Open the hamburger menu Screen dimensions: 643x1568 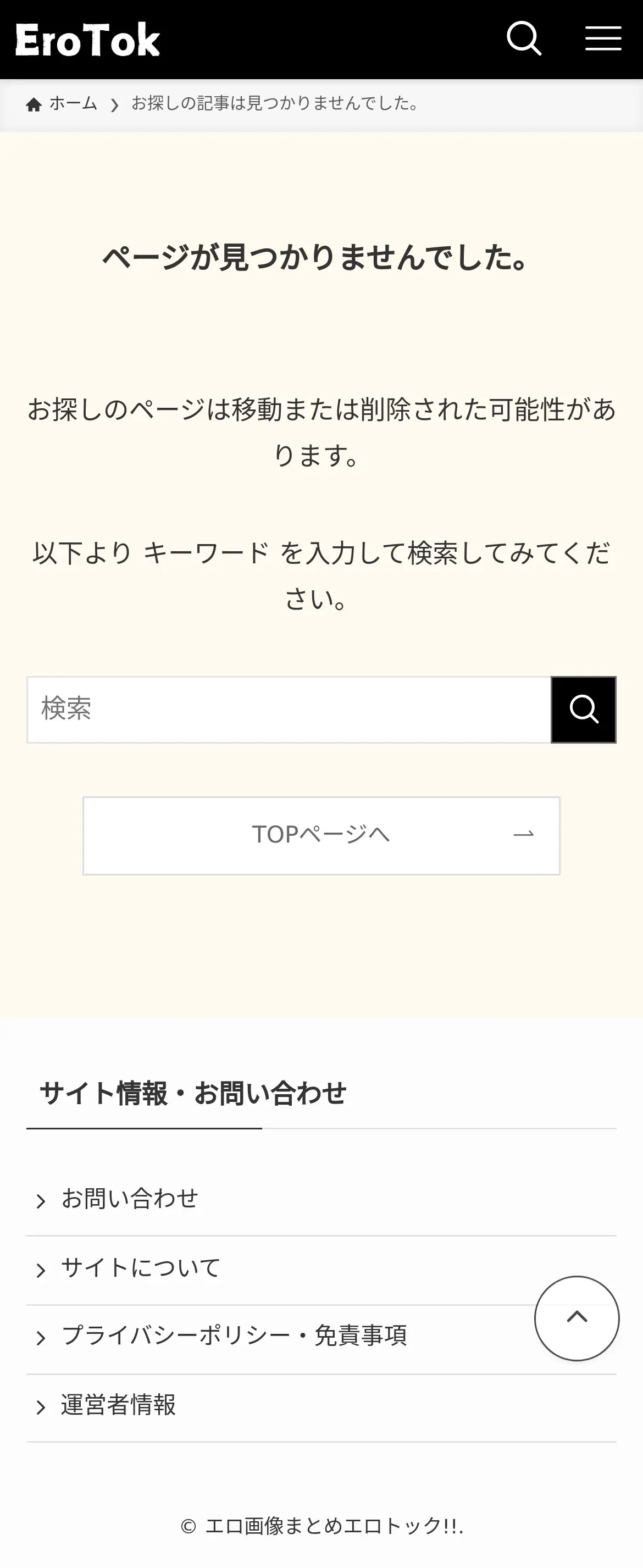pos(603,39)
